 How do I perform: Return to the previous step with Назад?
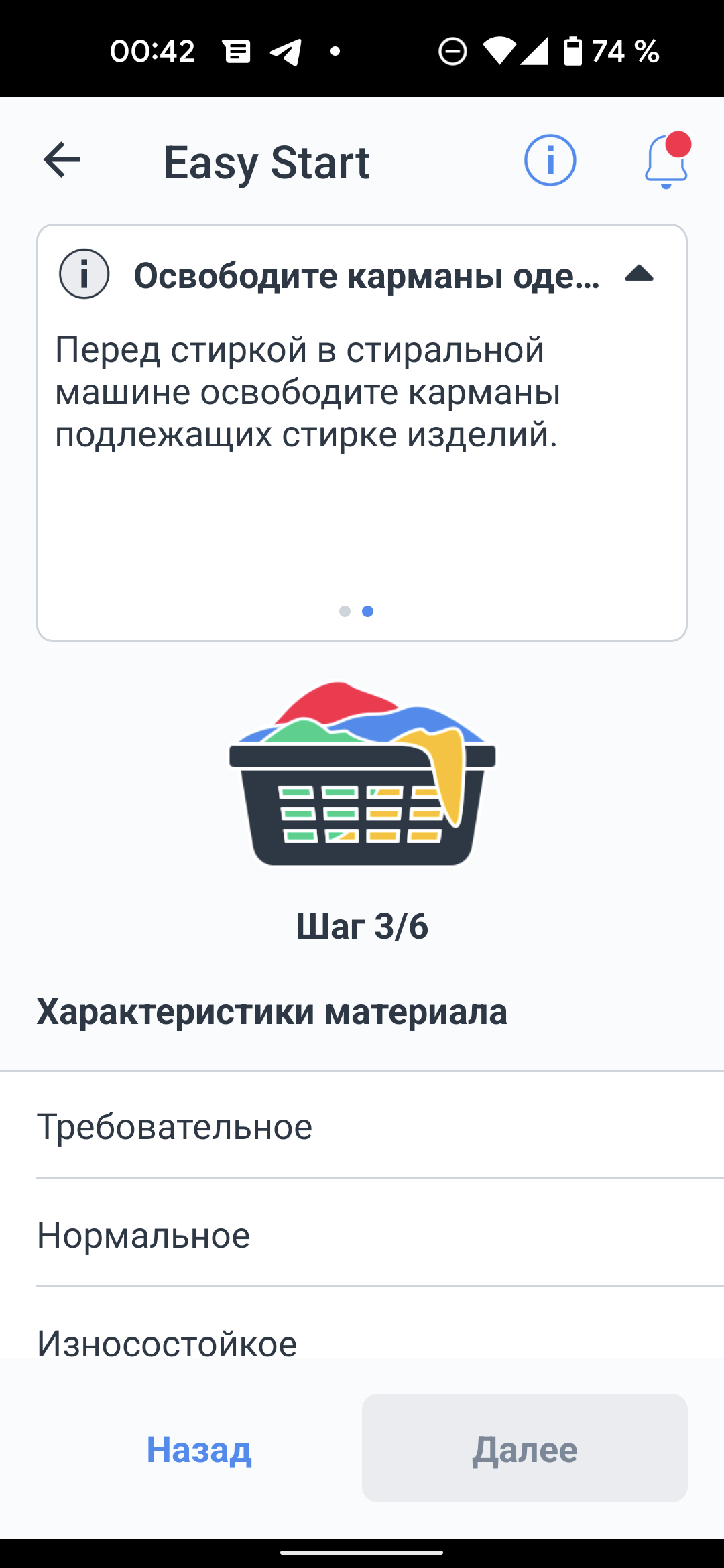pos(199,1449)
